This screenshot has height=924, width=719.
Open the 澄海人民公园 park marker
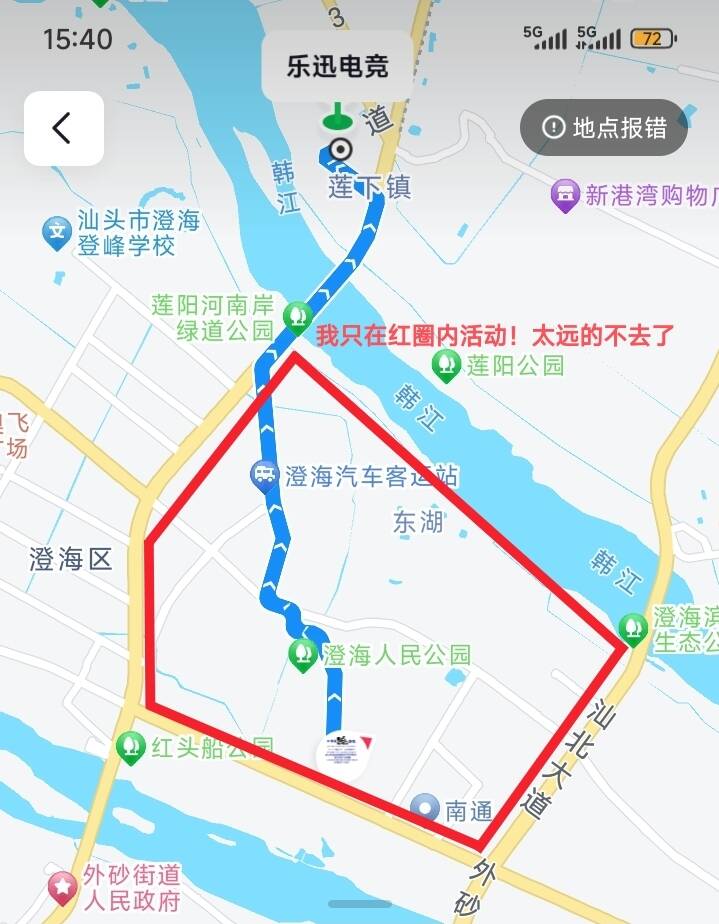[302, 655]
